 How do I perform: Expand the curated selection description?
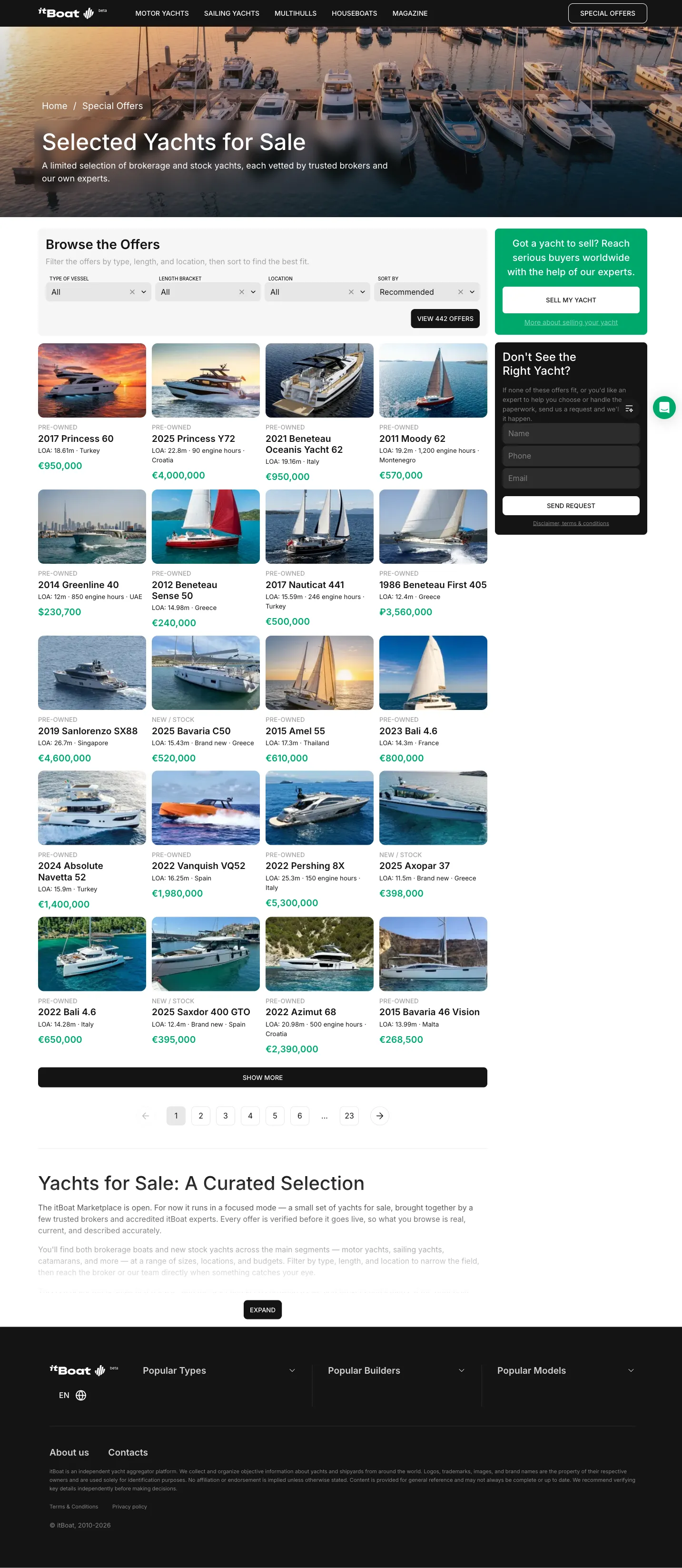[262, 1310]
